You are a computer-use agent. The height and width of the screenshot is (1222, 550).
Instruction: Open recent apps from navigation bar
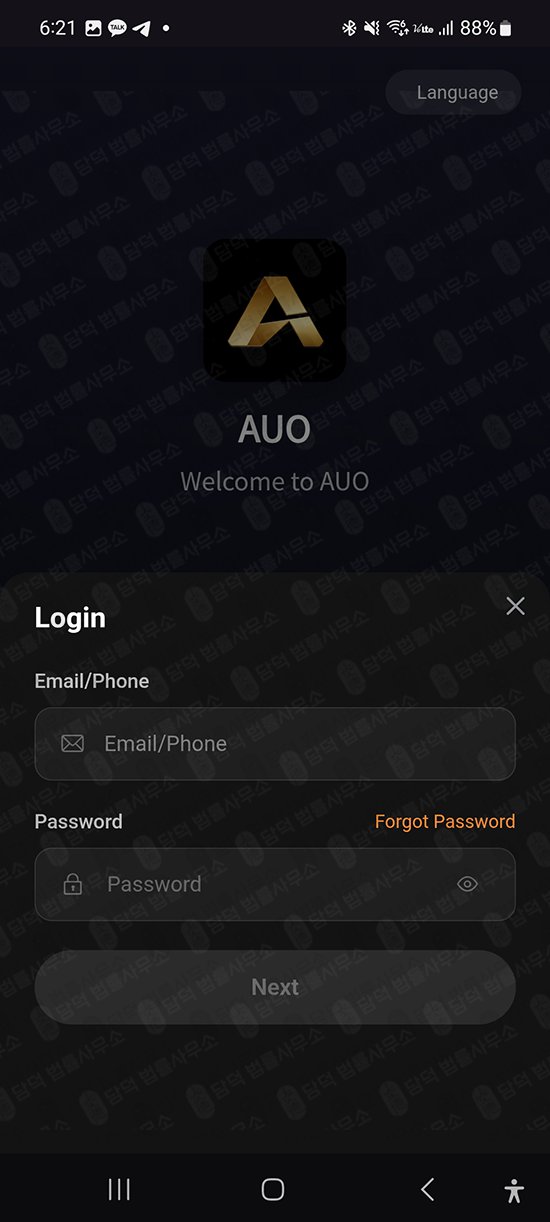click(119, 1189)
